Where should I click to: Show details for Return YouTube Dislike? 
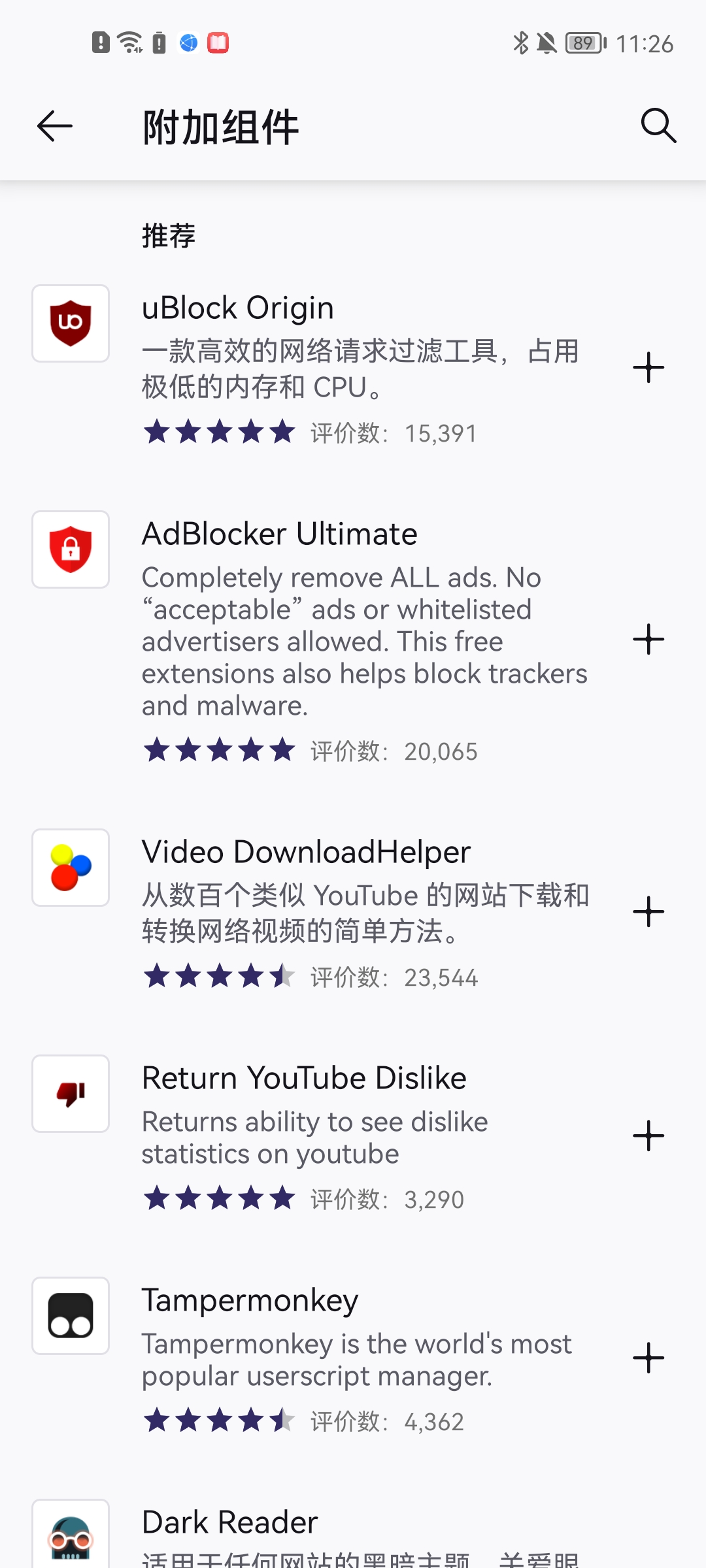[304, 1079]
